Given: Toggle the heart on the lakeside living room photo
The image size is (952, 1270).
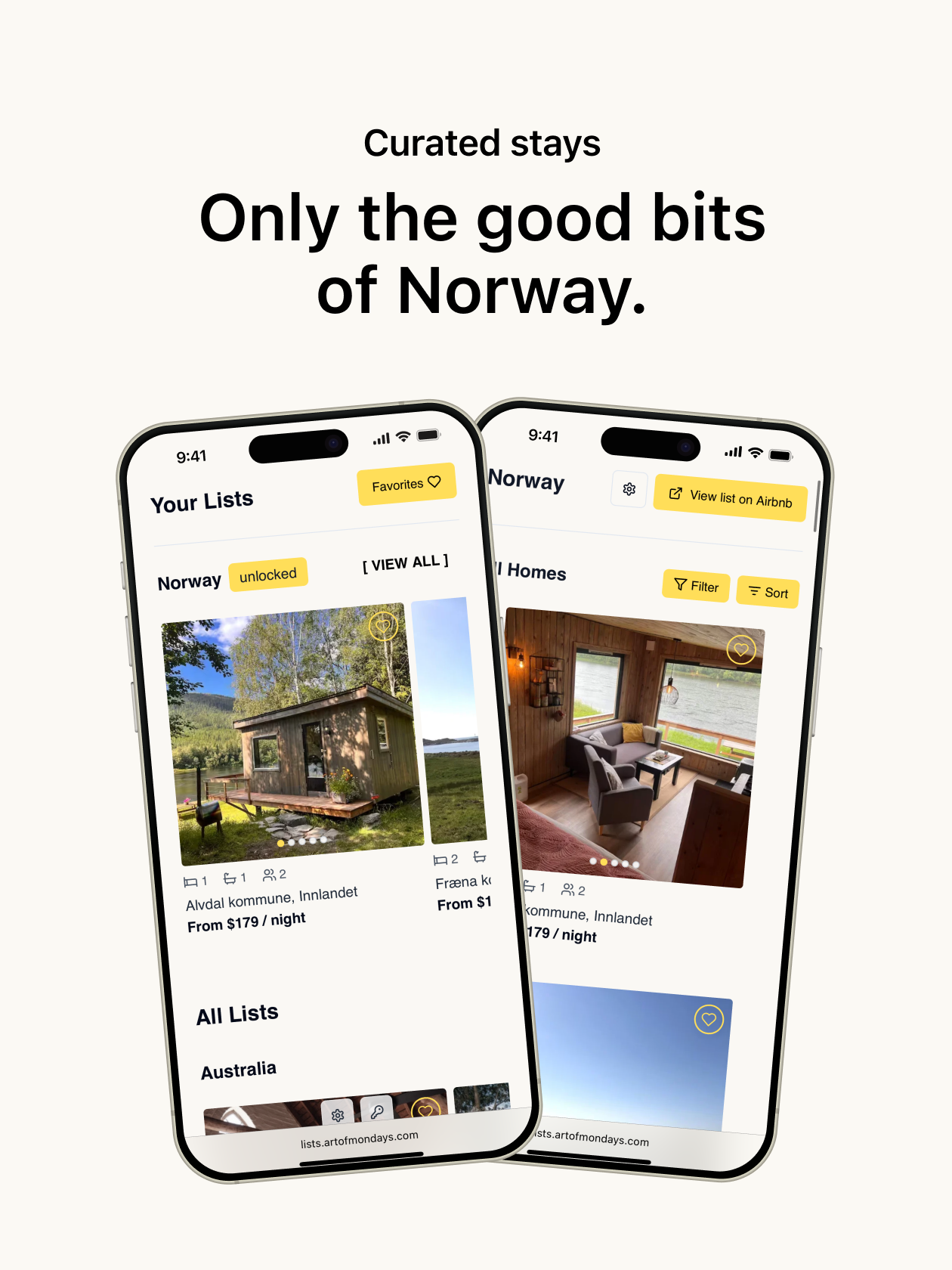Looking at the screenshot, I should (x=741, y=649).
